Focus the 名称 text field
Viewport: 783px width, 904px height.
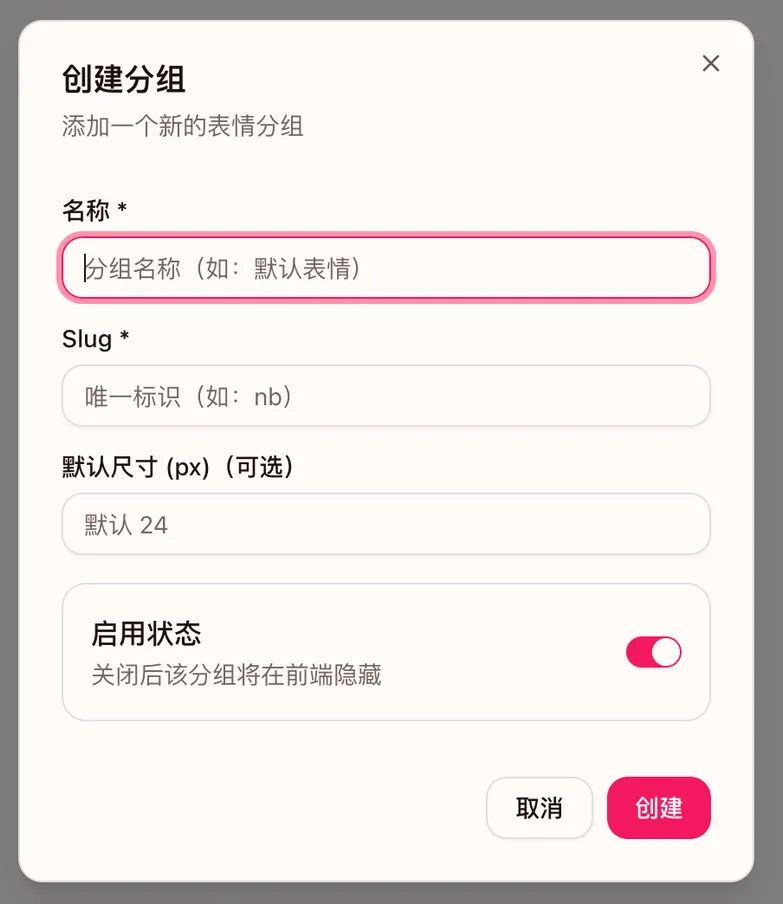tap(386, 268)
